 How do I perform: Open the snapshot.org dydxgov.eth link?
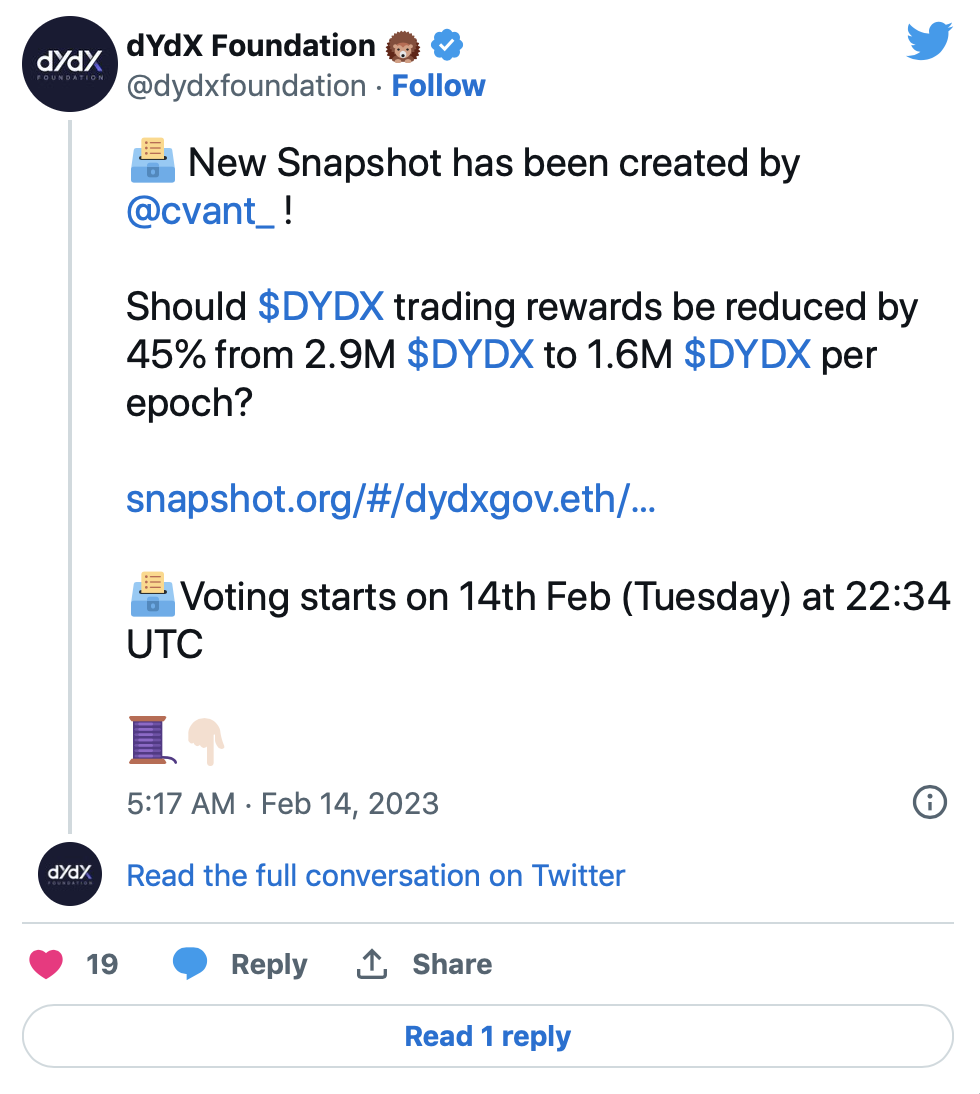point(390,499)
